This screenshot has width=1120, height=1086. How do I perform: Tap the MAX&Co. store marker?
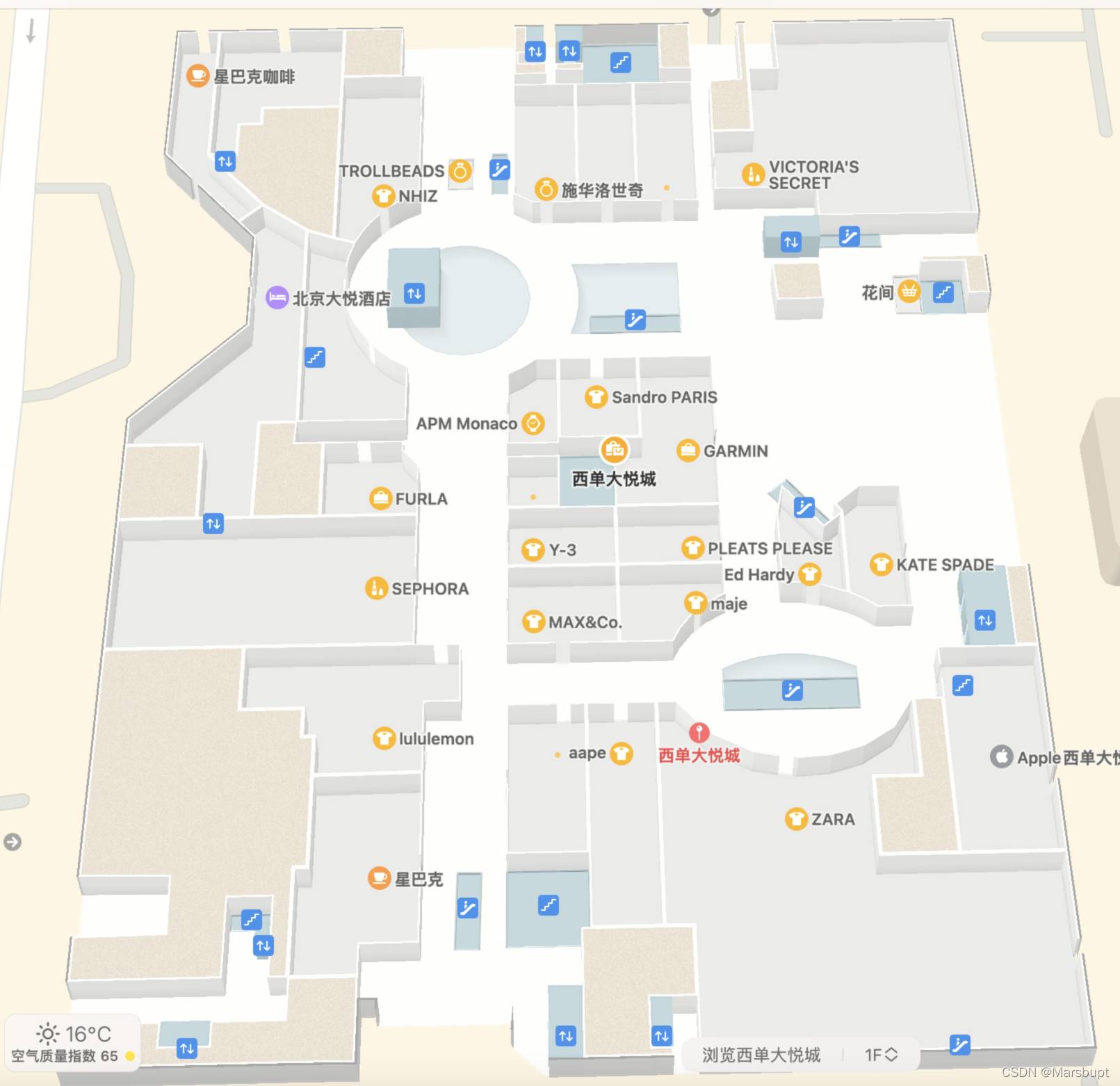[x=533, y=622]
